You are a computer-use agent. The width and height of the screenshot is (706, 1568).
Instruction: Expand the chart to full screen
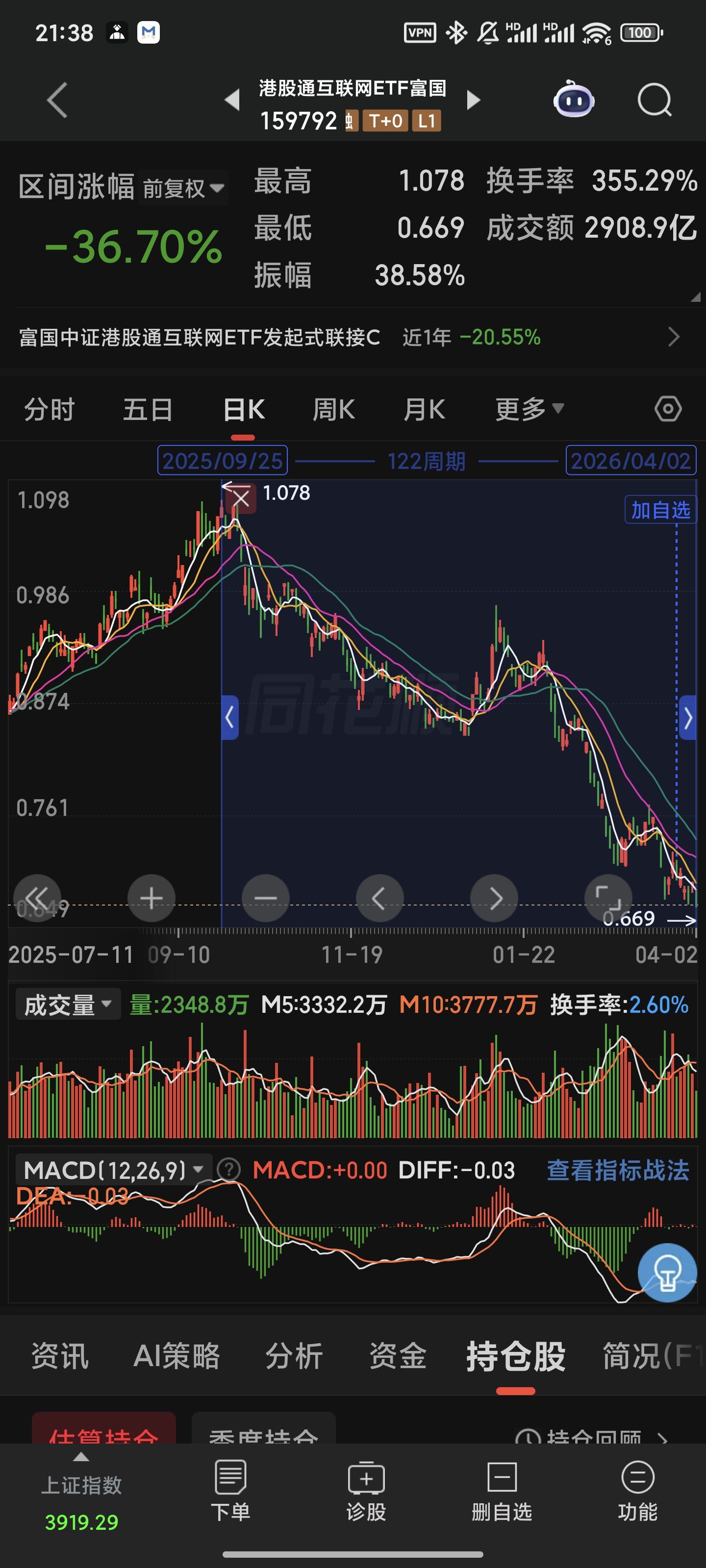[608, 899]
